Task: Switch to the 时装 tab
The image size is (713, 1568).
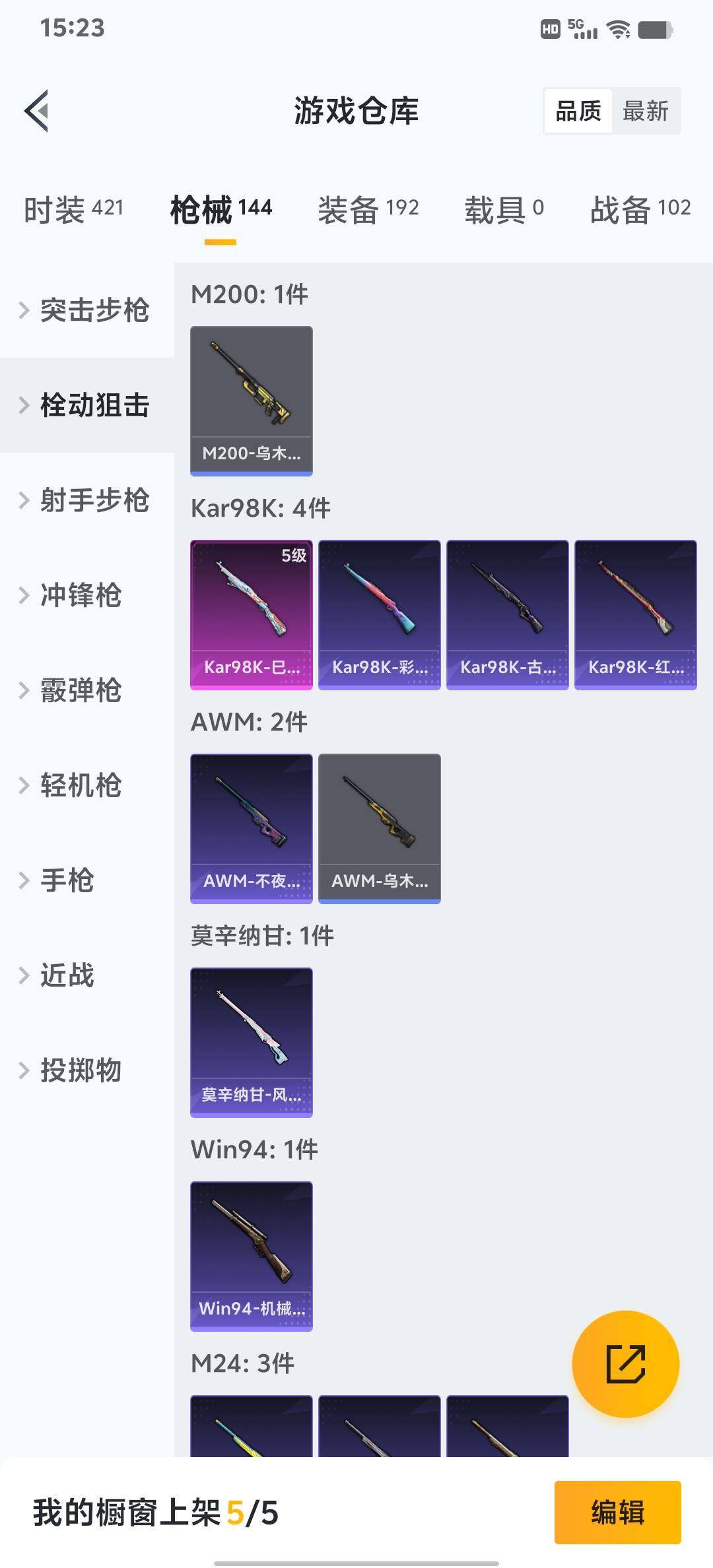Action: [73, 210]
